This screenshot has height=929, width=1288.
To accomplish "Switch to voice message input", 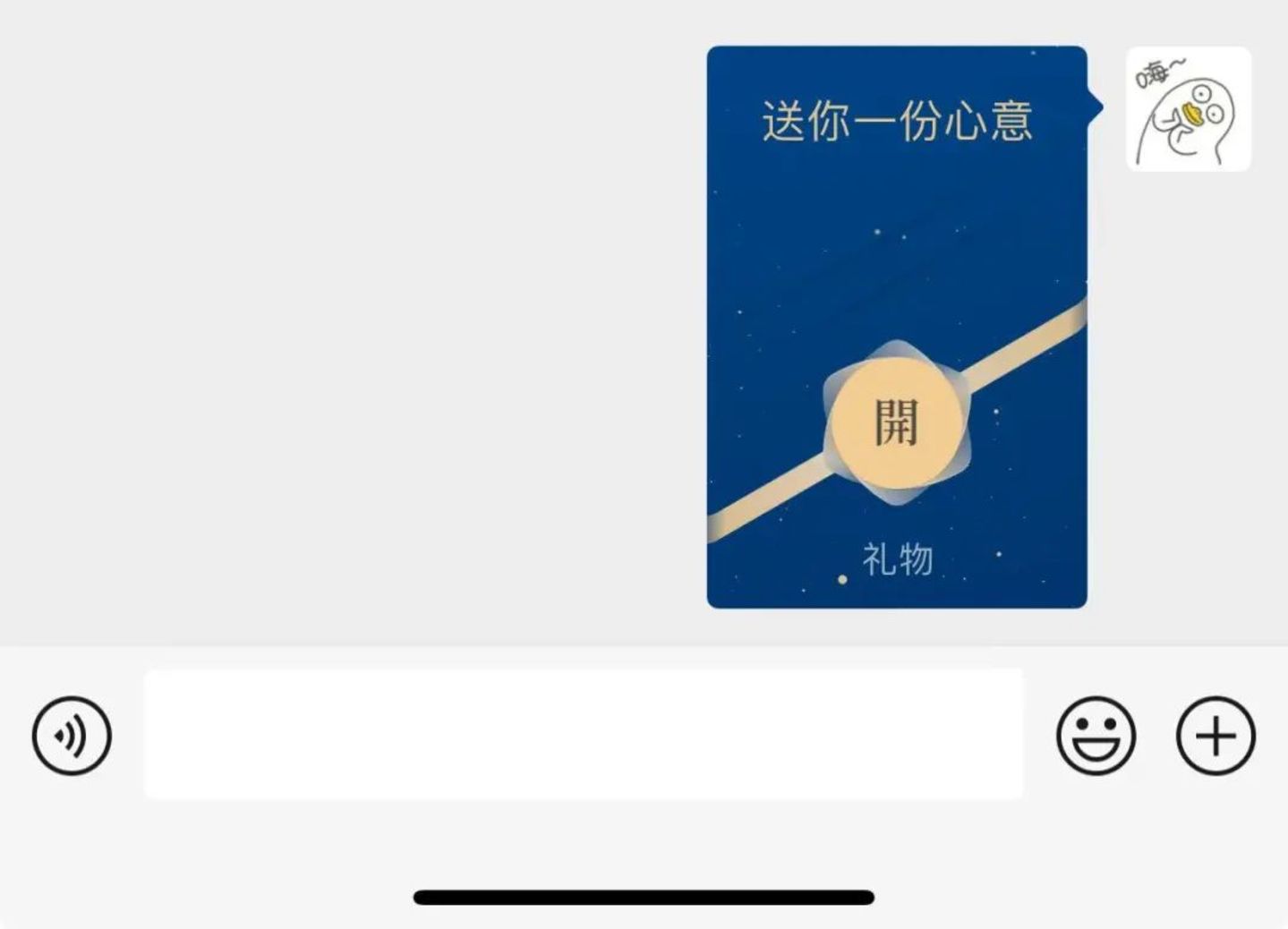I will 72,736.
